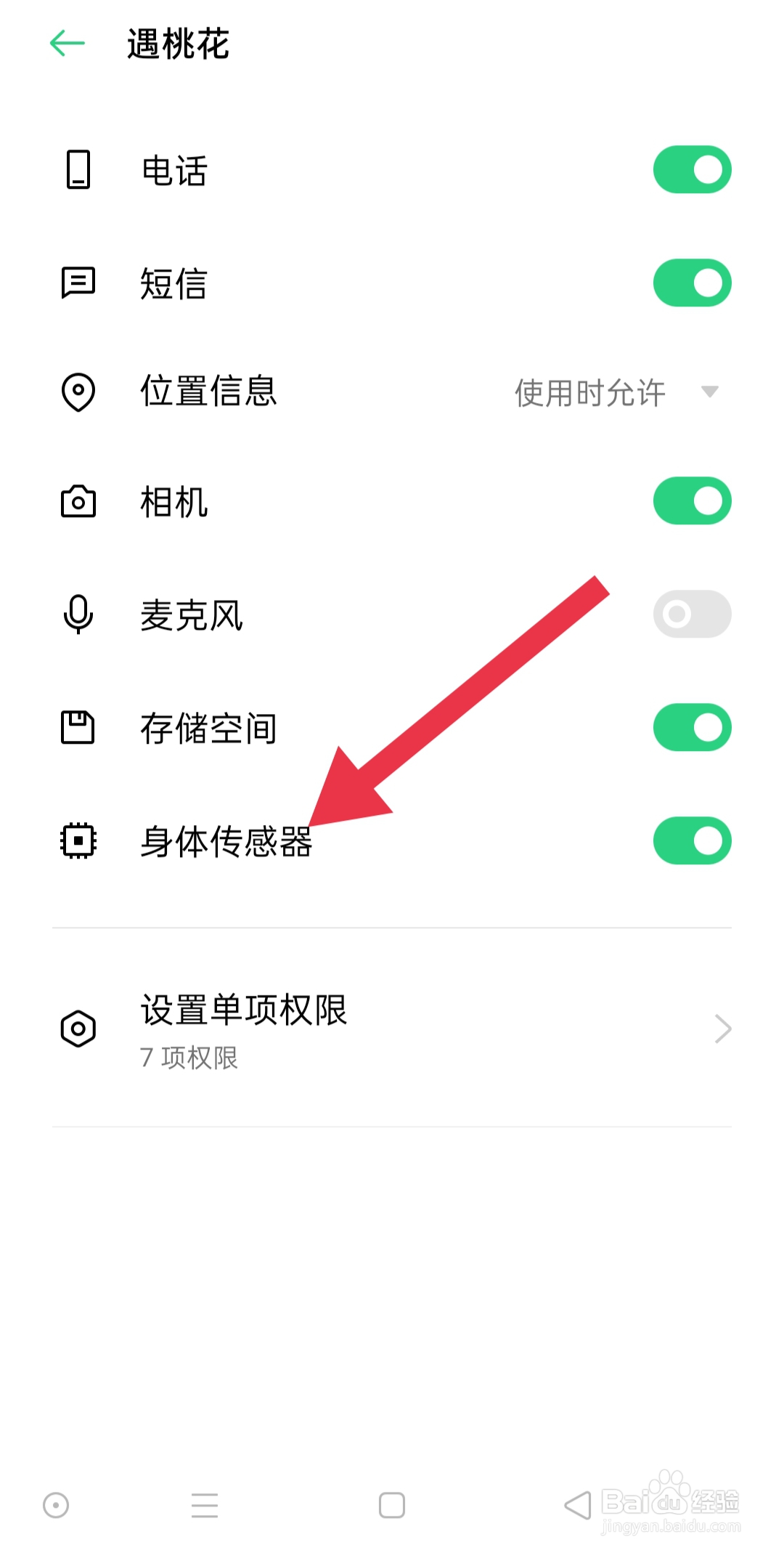784x1553 pixels.
Task: Click the camera icon beside 相机
Action: click(x=78, y=500)
